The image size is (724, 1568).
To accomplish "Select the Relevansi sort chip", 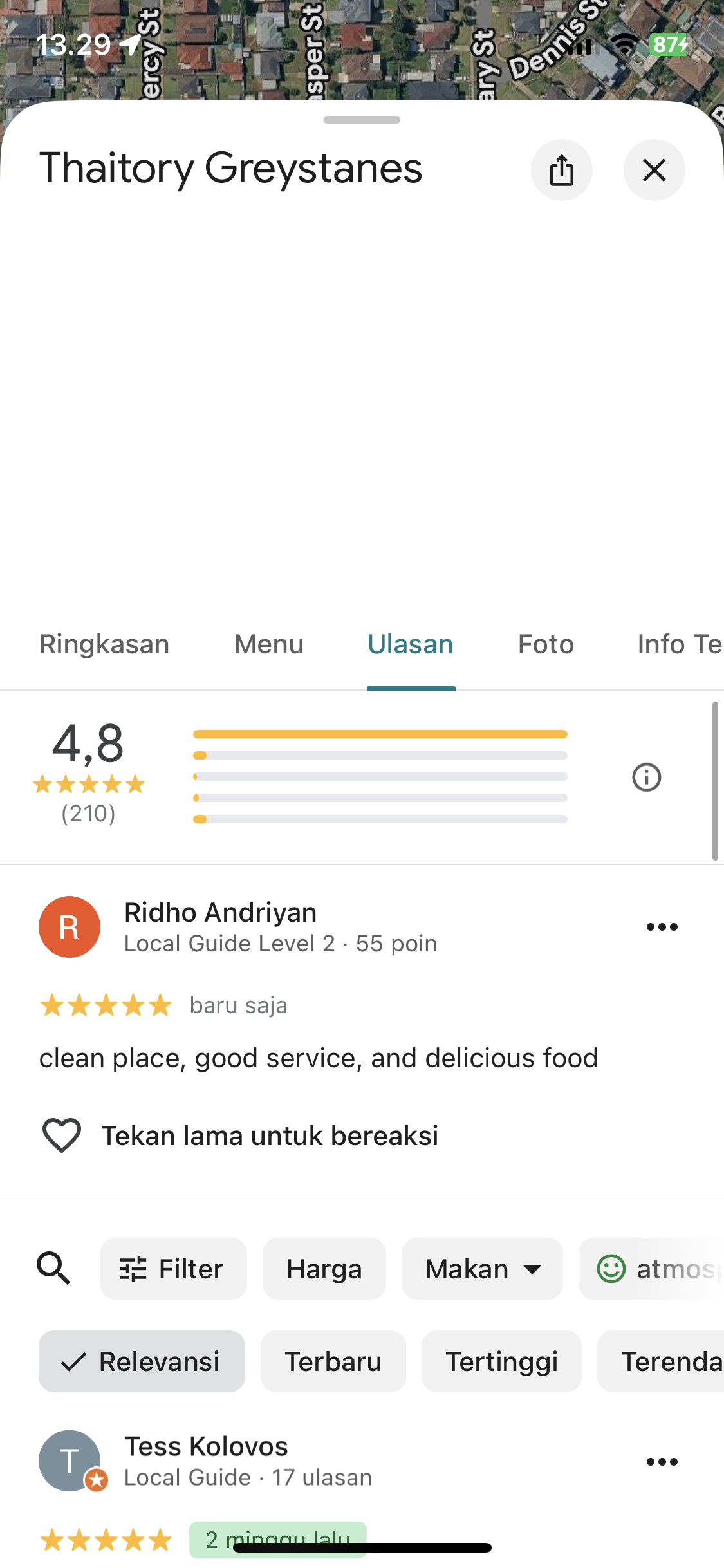I will 142,1361.
